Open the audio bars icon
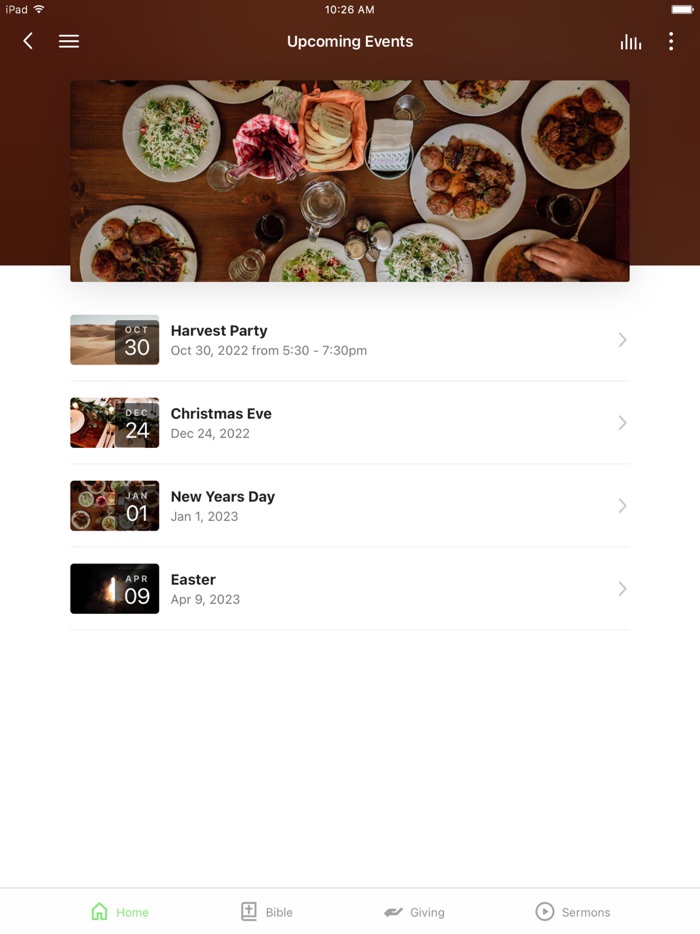This screenshot has height=934, width=700. click(630, 41)
